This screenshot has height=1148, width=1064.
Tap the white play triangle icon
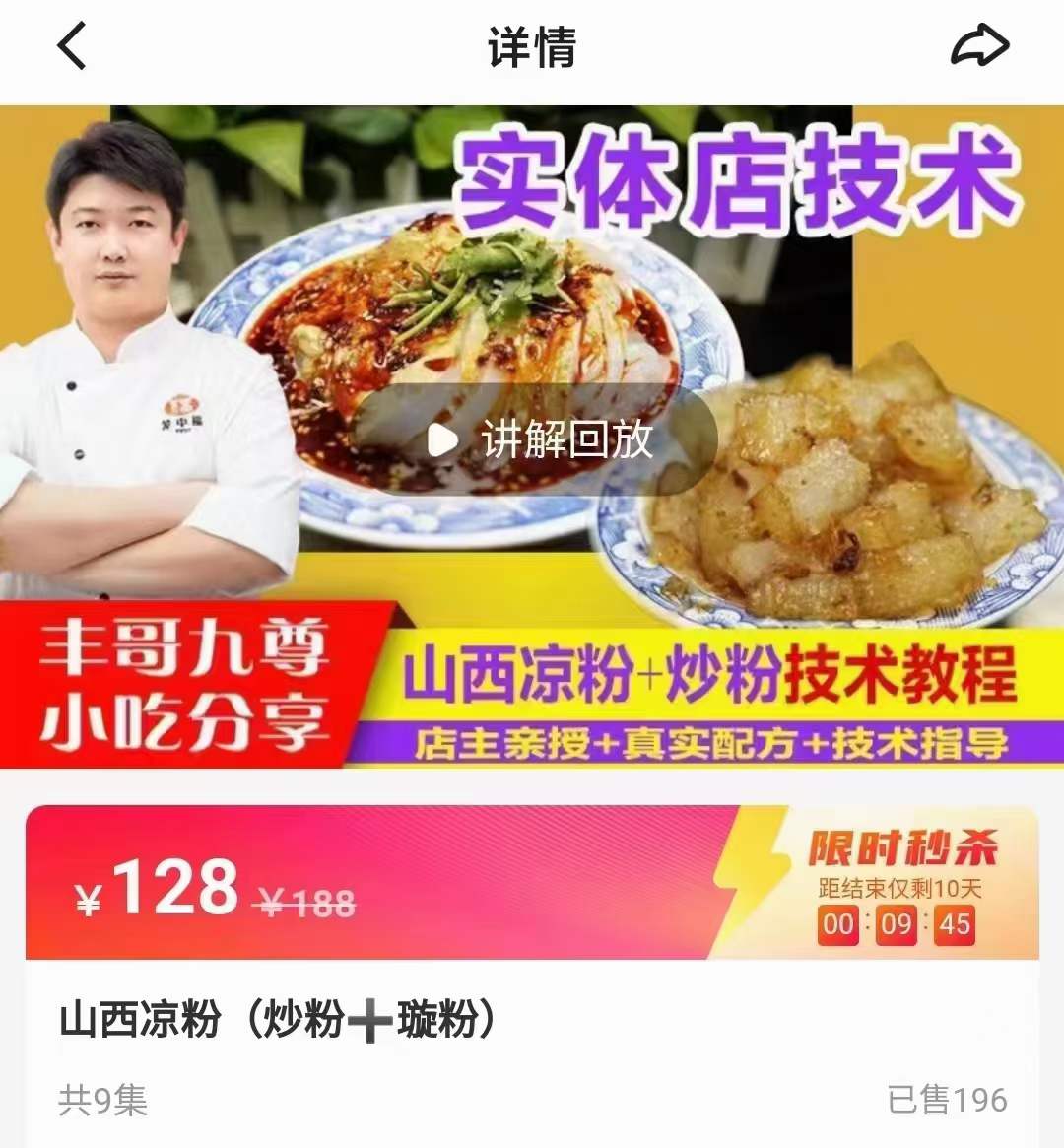click(441, 440)
